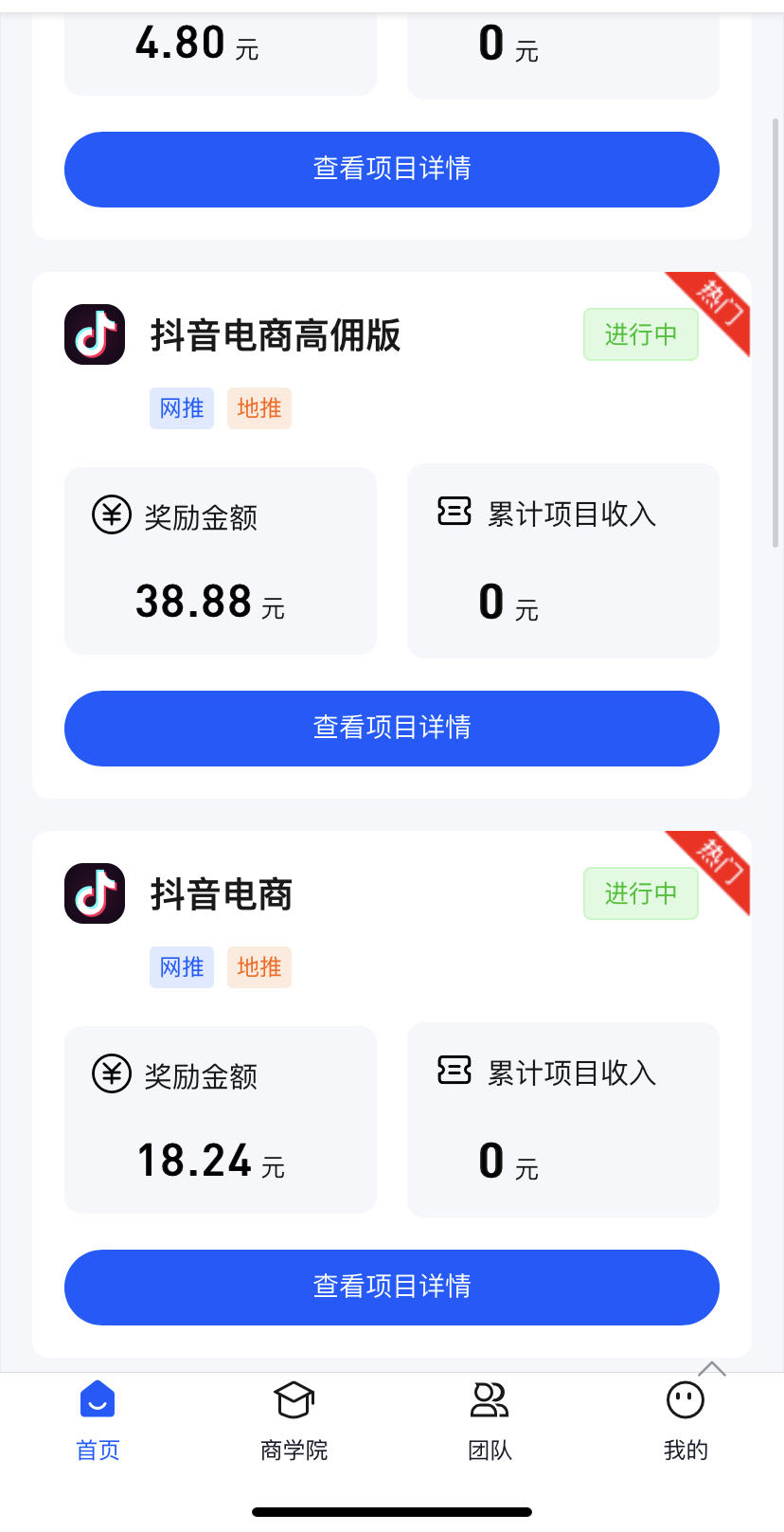Image resolution: width=784 pixels, height=1532 pixels.
Task: Switch to the 首页 tab
Action: (98, 1421)
